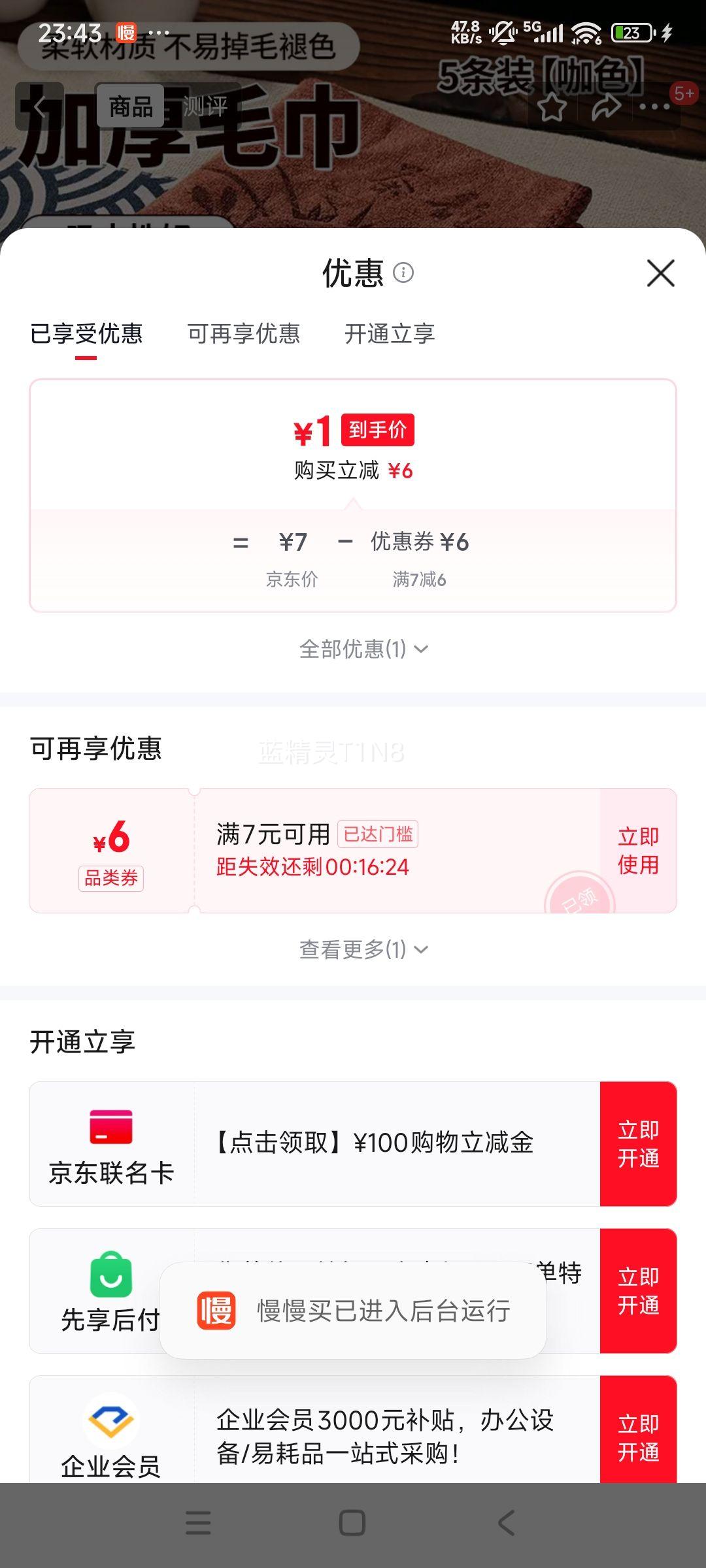This screenshot has width=706, height=1568.
Task: Tap the ¥6 品类券 coupon card
Action: 111,849
